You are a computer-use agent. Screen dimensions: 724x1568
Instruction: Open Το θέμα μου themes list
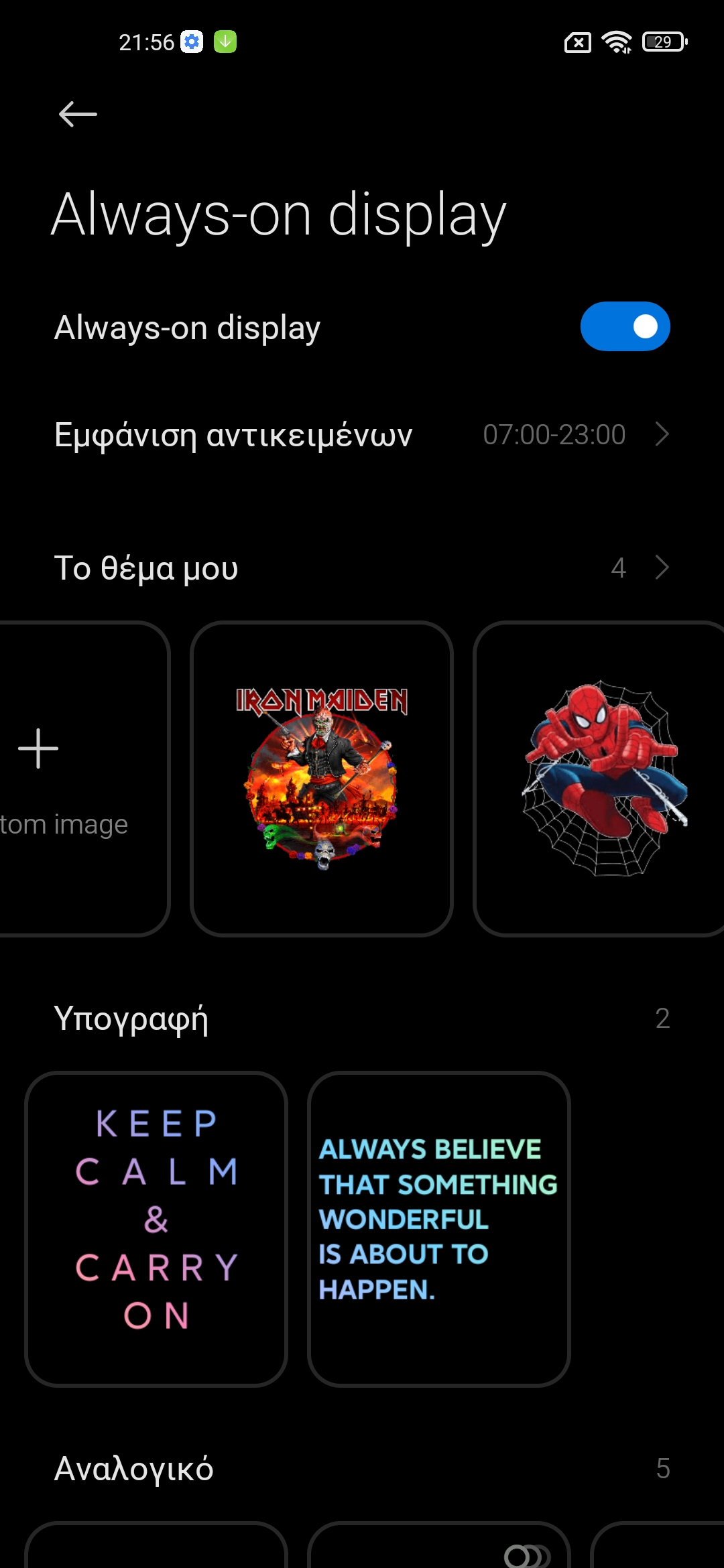pyautogui.click(x=362, y=568)
